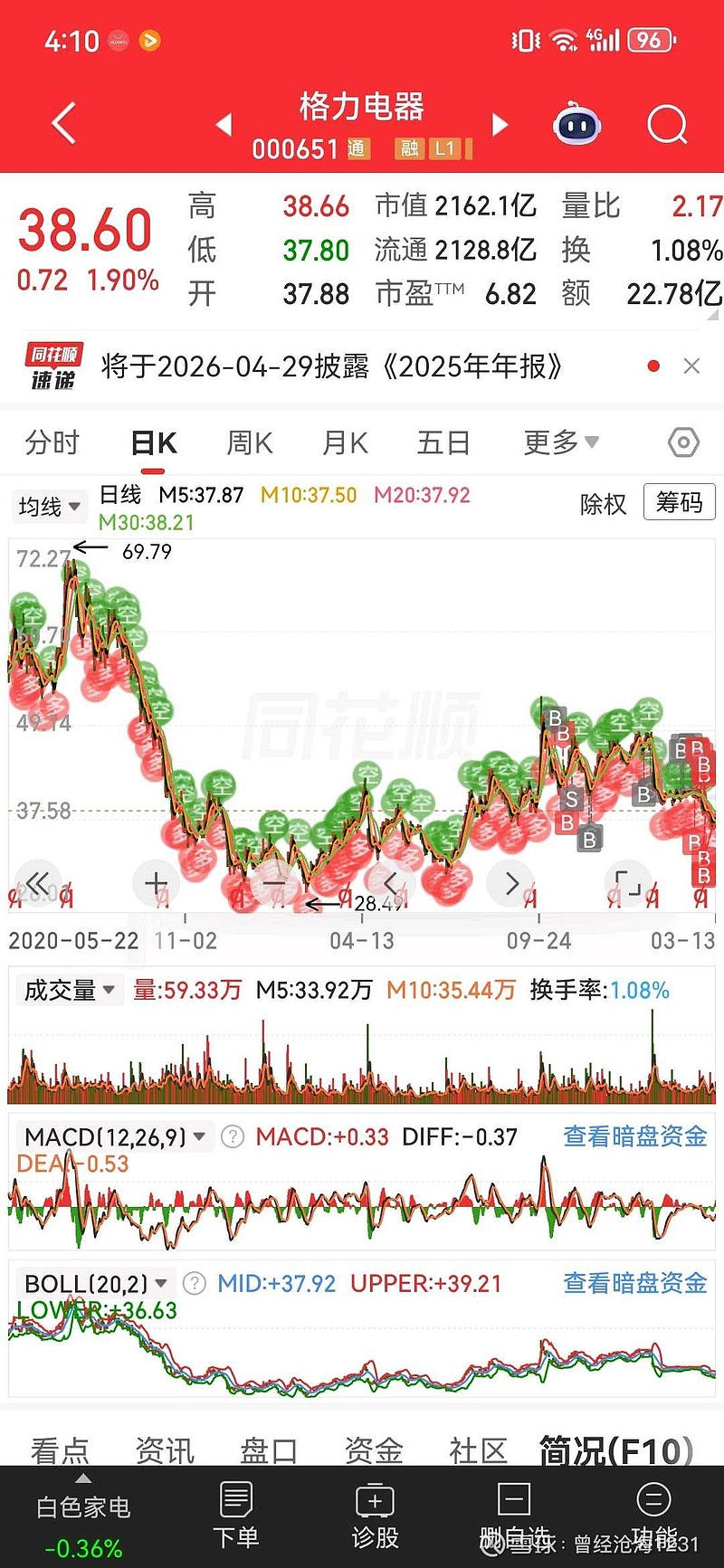Dismiss the 2025年年报 announcement banner
The height and width of the screenshot is (1568, 724).
(692, 366)
